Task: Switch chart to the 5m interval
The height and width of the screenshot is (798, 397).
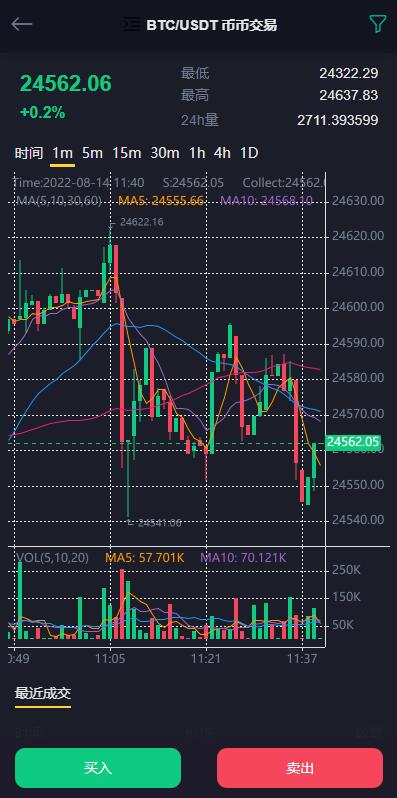Action: (92, 153)
